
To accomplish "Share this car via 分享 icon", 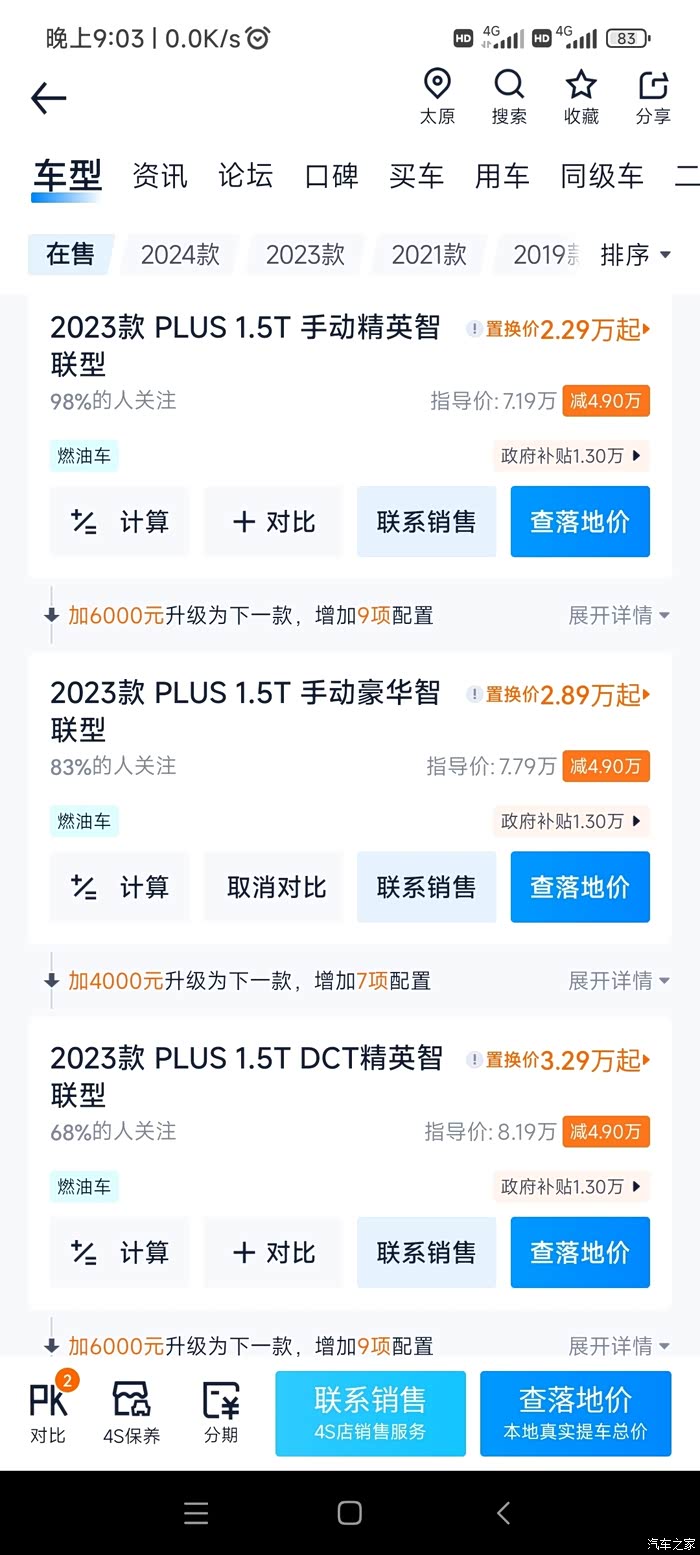I will [653, 97].
